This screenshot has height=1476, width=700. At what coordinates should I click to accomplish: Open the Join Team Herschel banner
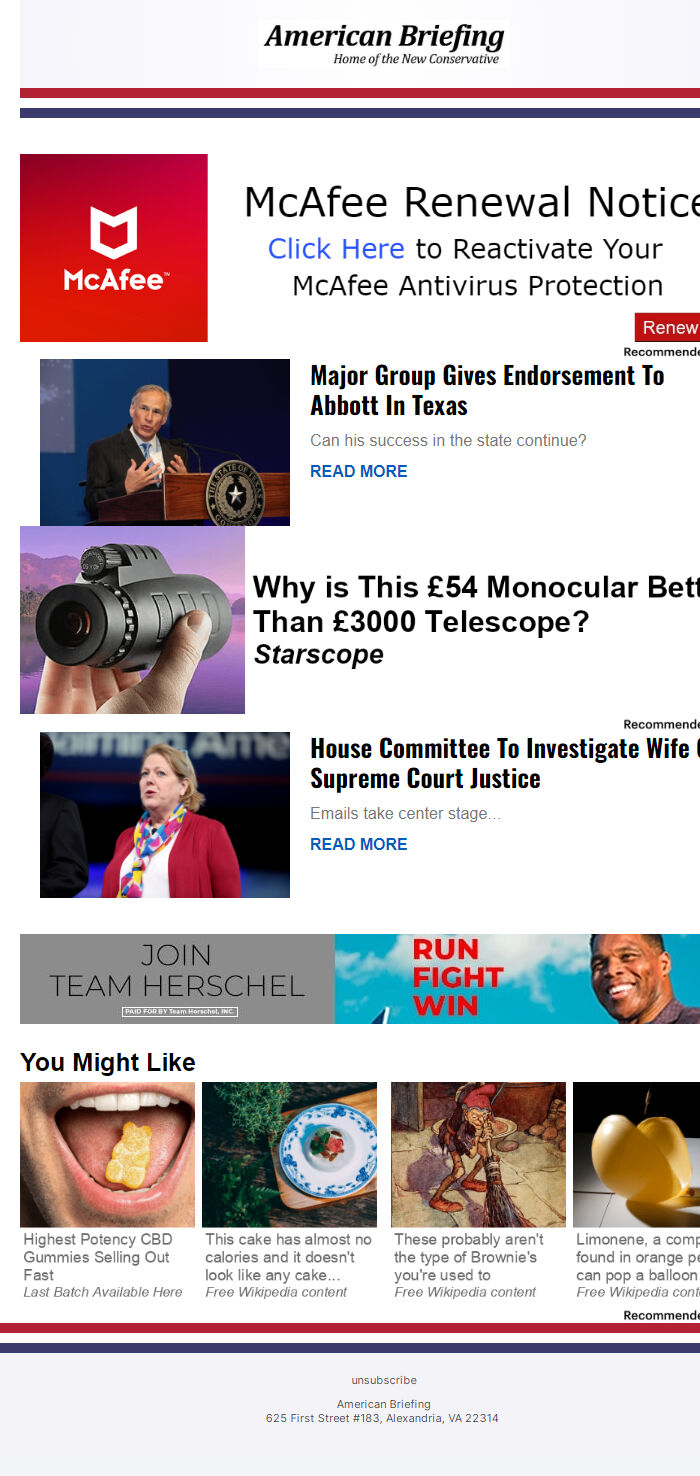pos(360,979)
